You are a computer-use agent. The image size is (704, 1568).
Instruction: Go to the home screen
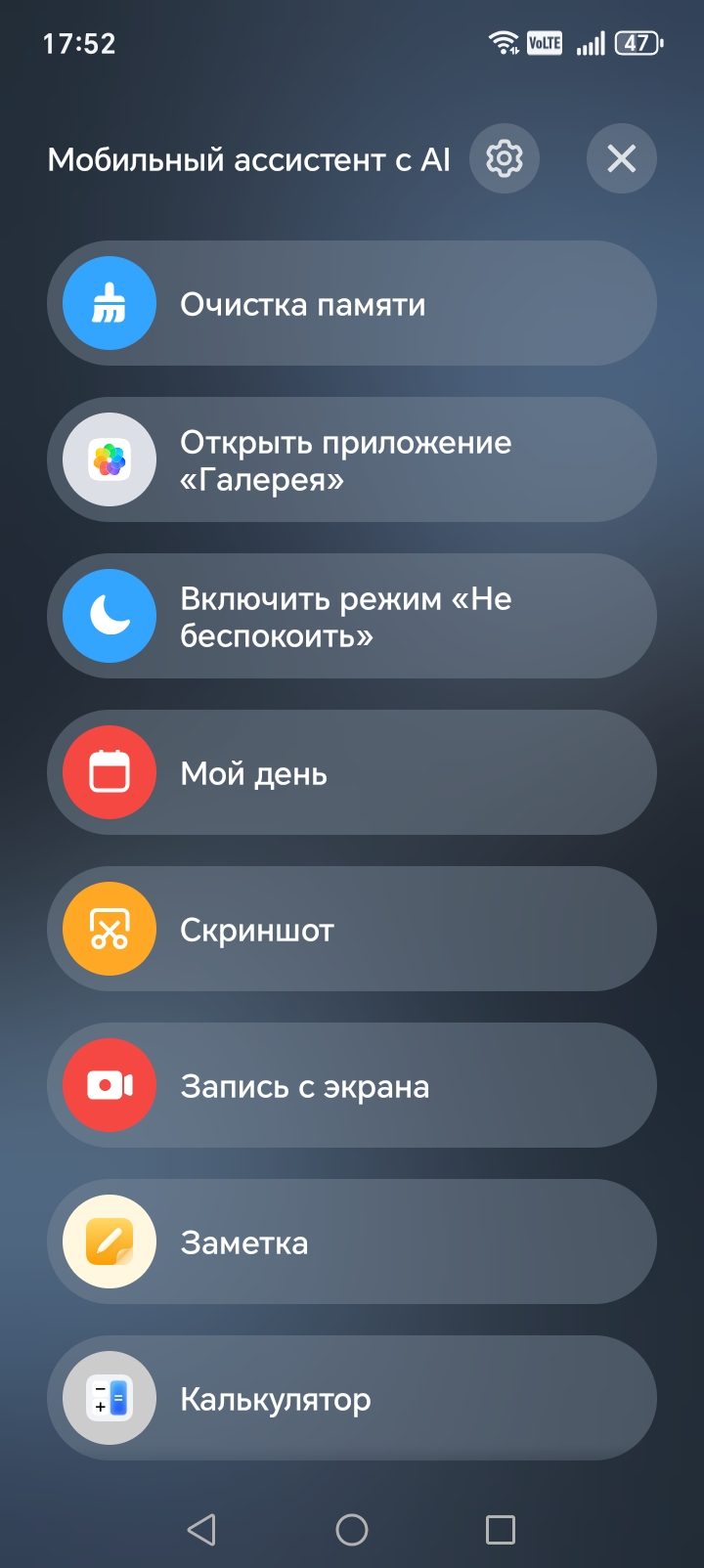coord(352,1530)
